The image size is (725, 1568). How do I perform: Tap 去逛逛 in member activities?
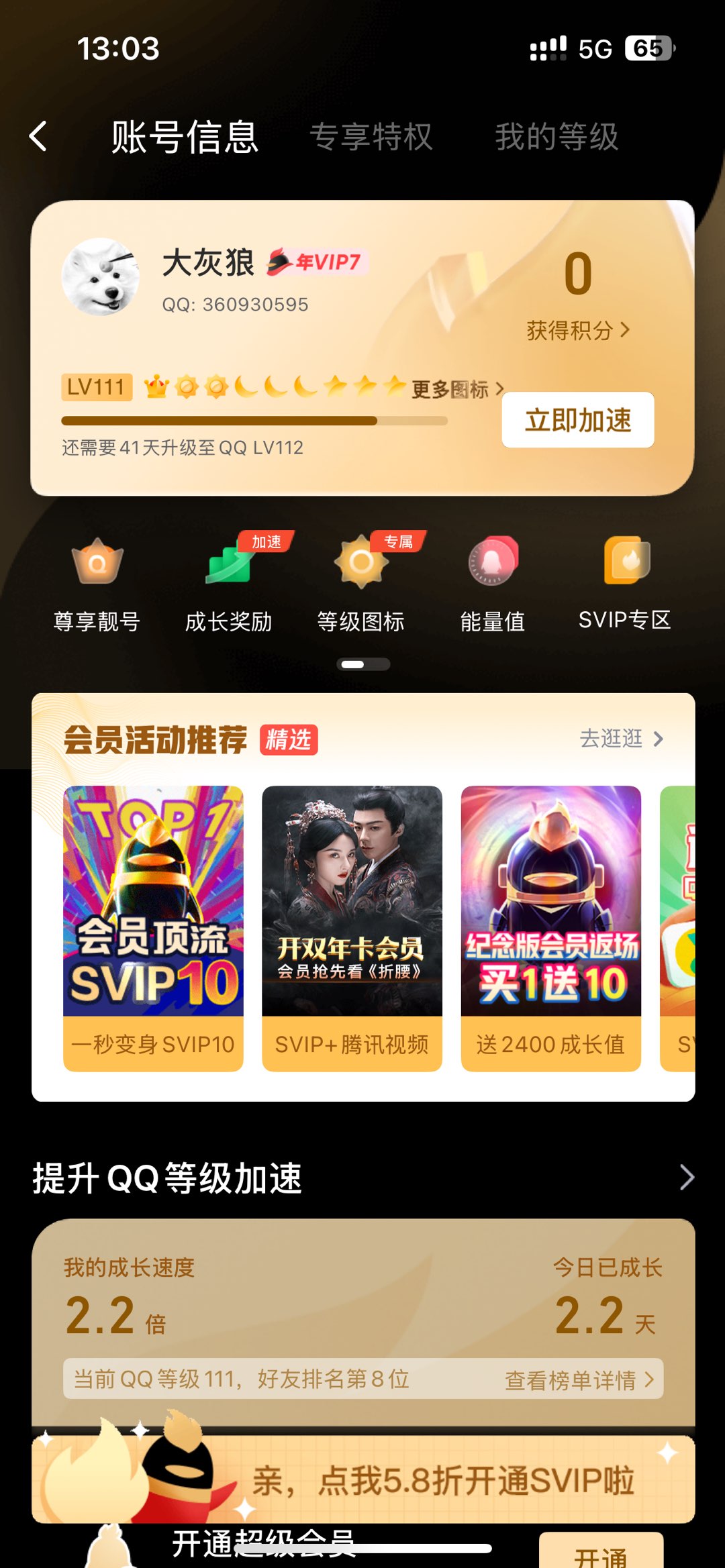click(x=621, y=739)
